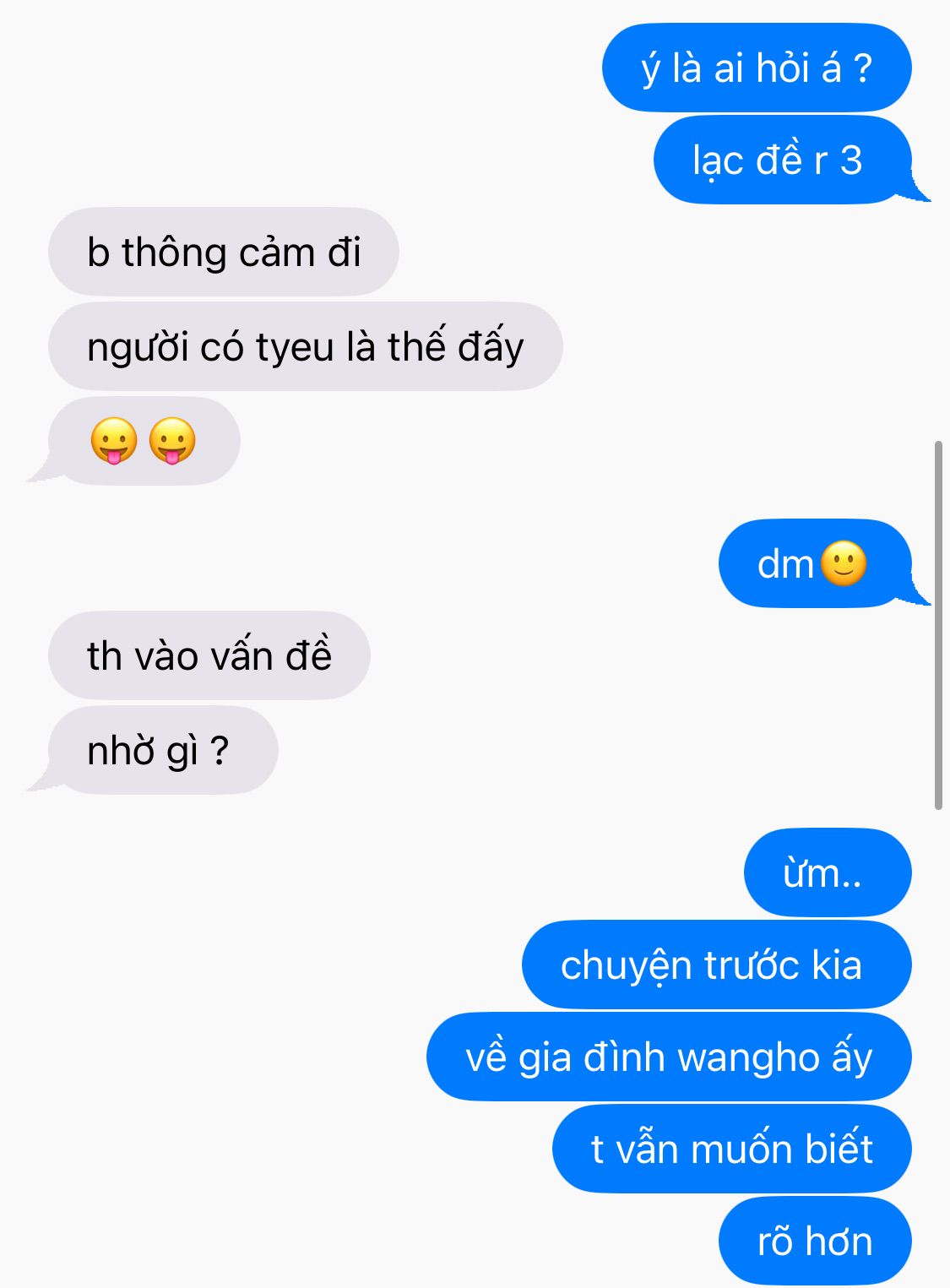950x1288 pixels.
Task: Tap the chat's vertical scrollbar handle
Action: point(938,625)
